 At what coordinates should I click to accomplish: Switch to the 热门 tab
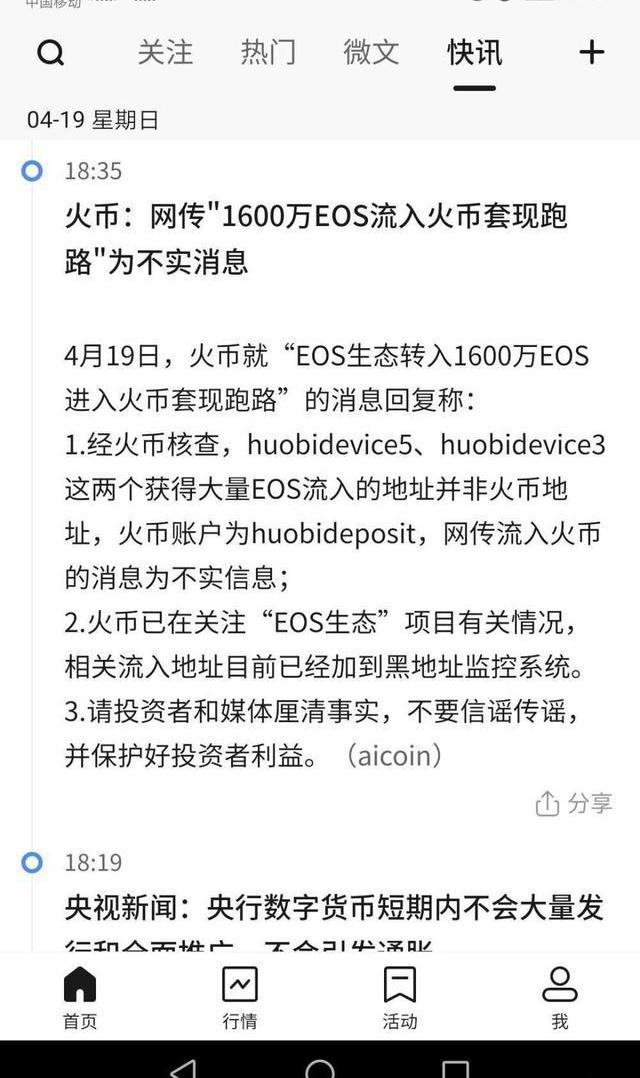click(x=268, y=52)
